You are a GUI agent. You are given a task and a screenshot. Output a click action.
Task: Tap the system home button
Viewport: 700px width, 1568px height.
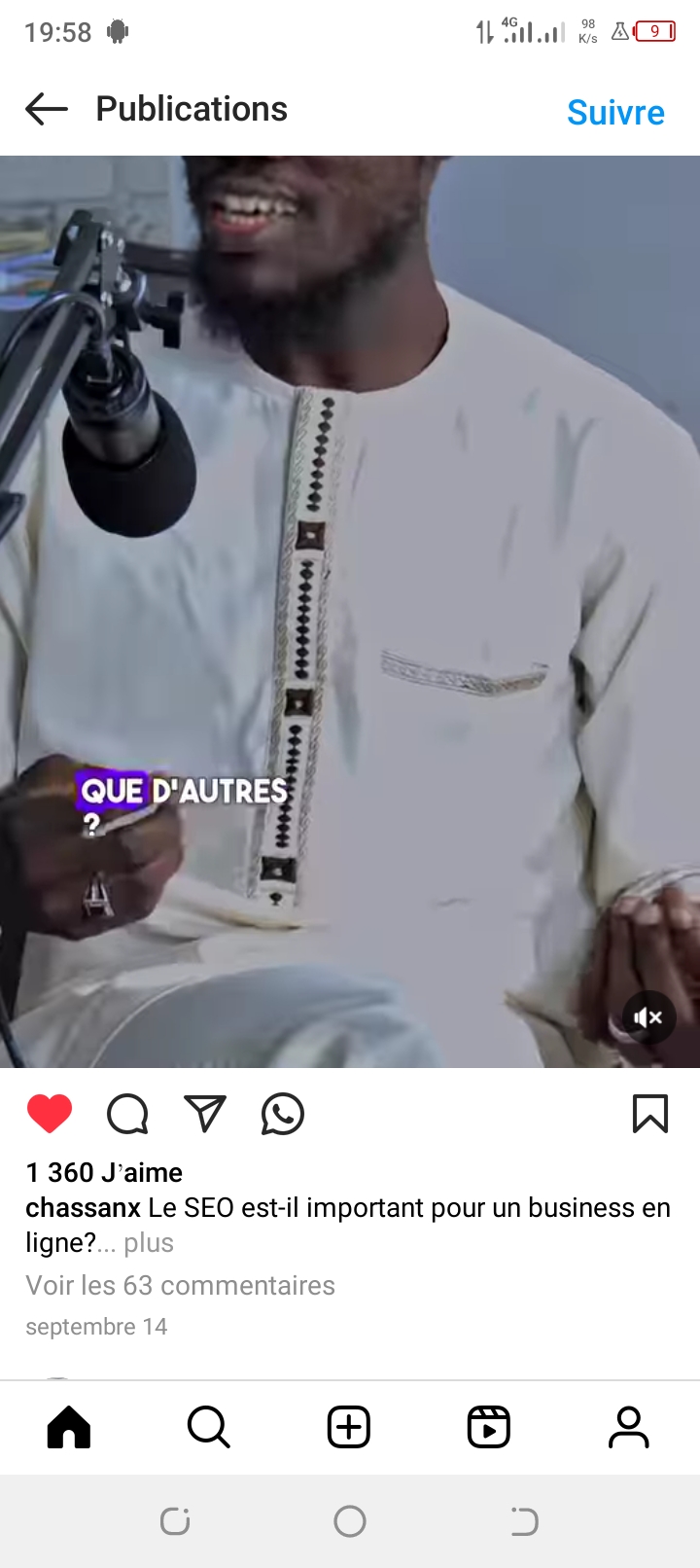coord(350,1520)
